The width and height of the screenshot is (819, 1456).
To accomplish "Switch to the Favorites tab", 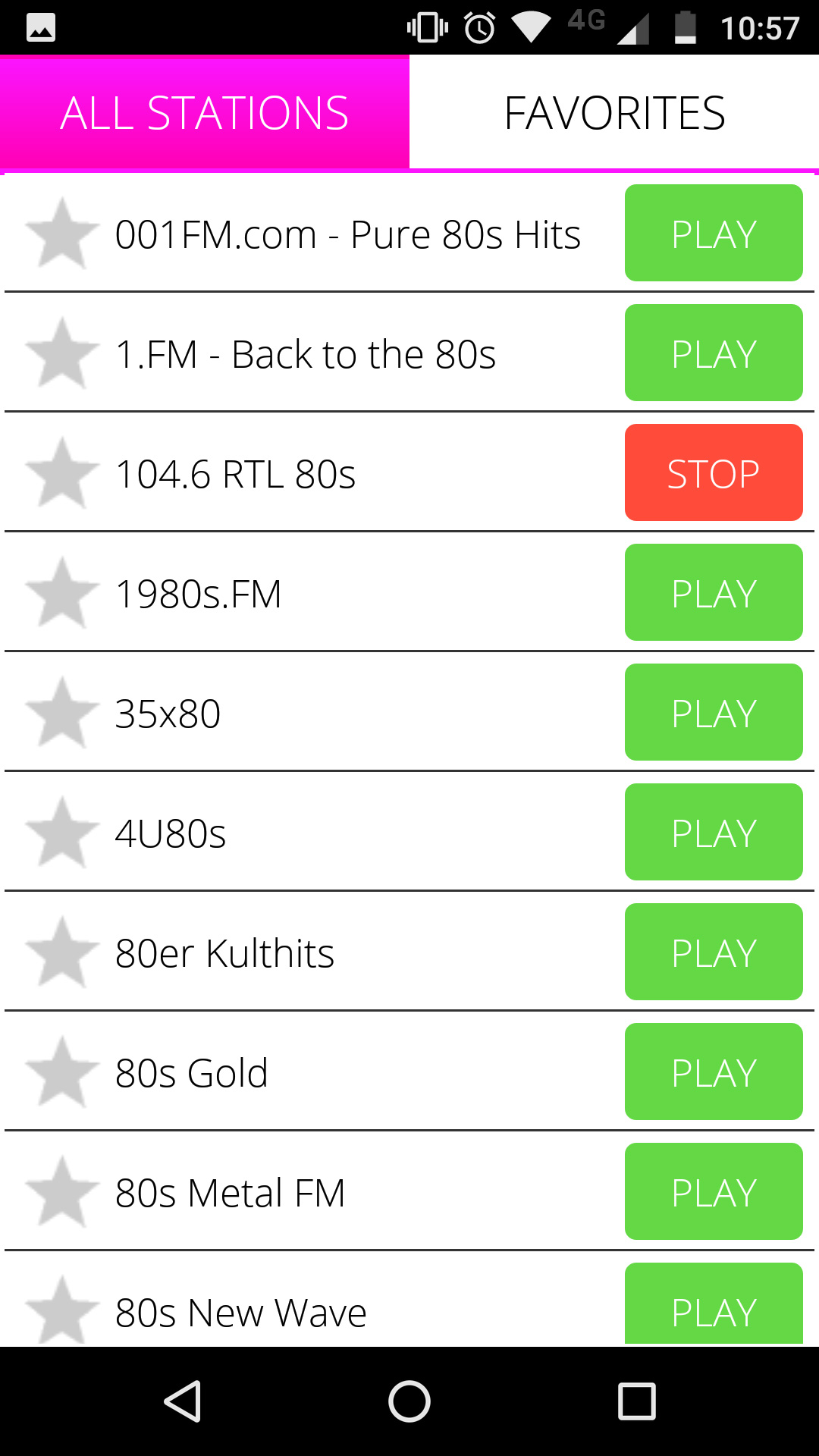I will pos(614,112).
